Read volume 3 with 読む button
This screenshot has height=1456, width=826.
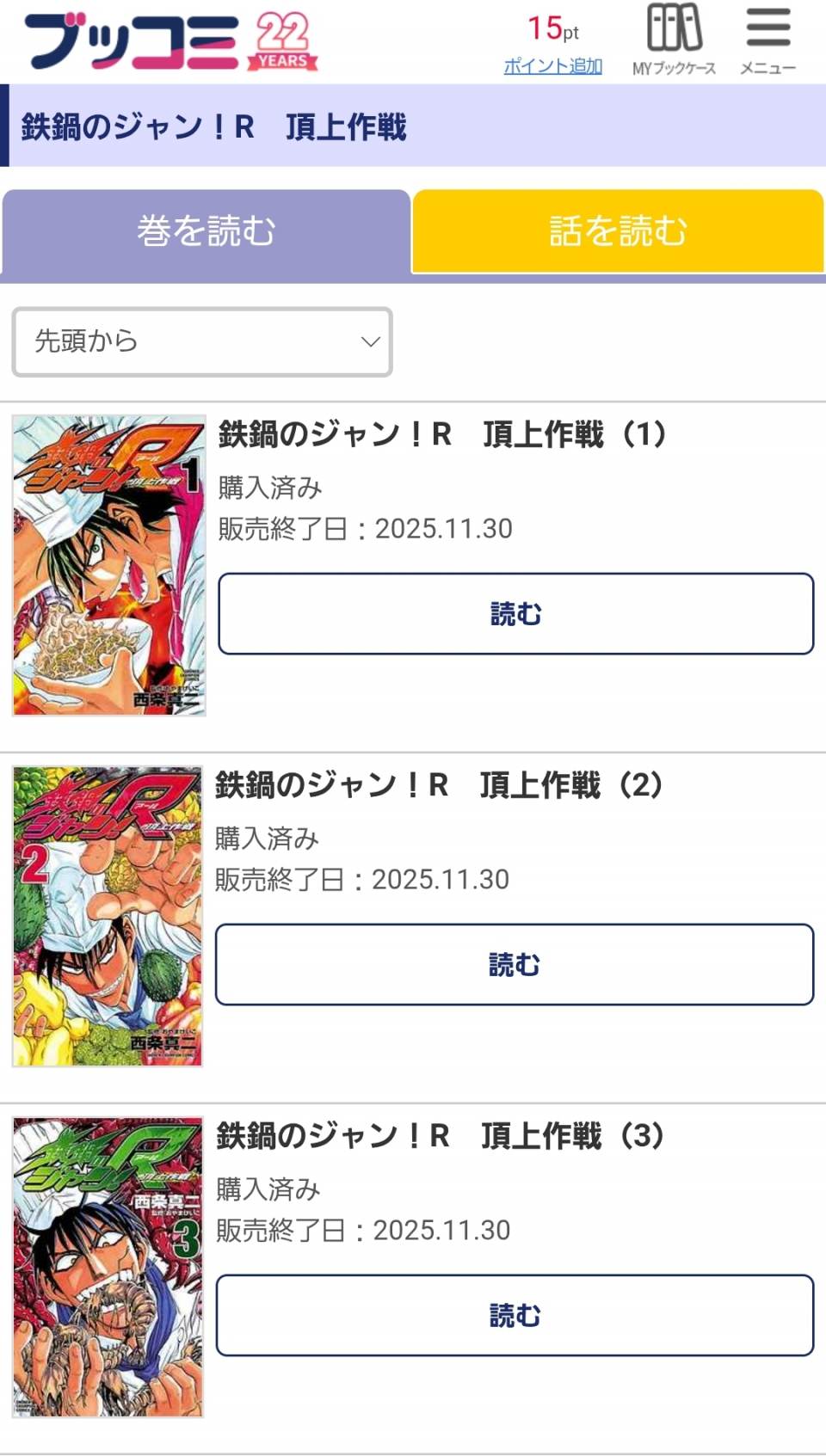click(x=515, y=1316)
